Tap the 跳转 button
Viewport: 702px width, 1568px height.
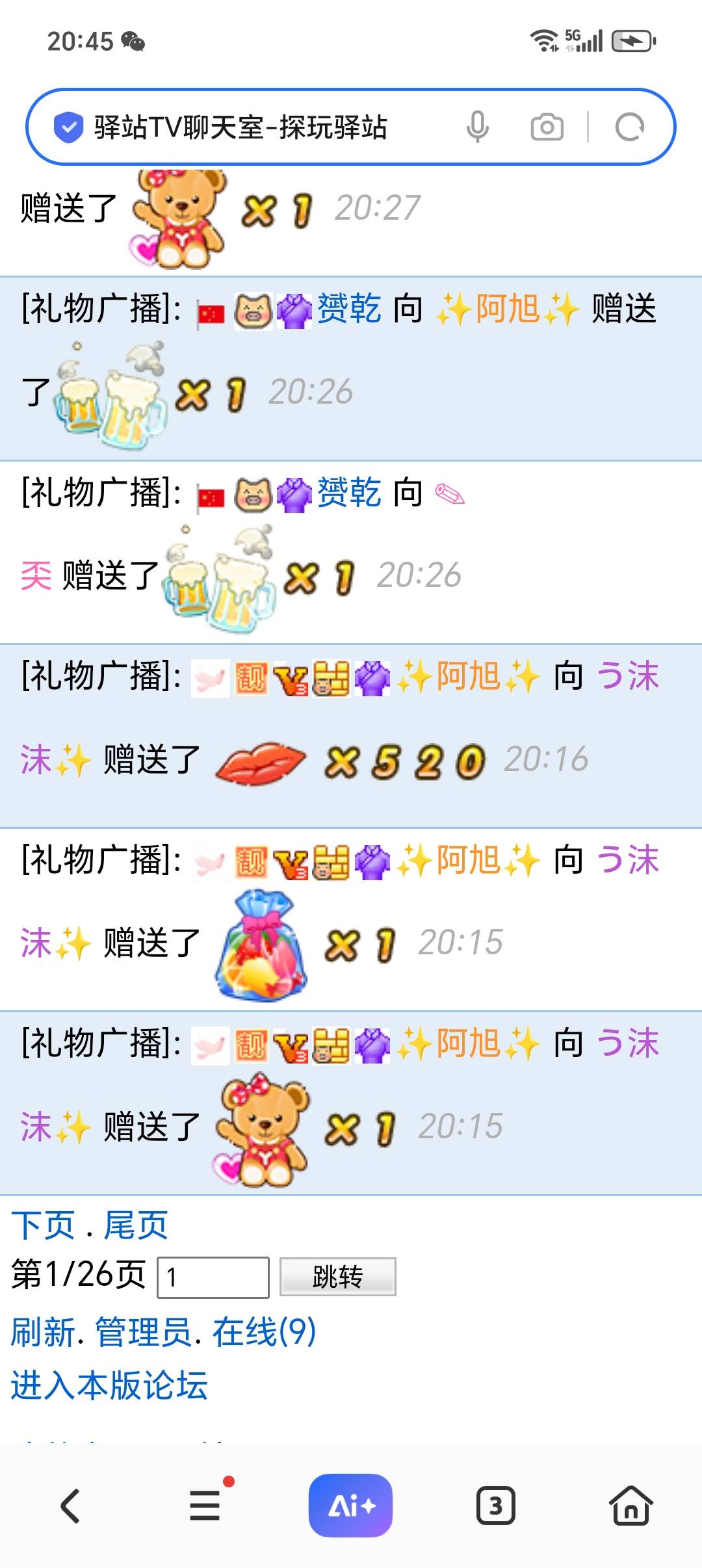pyautogui.click(x=337, y=1277)
